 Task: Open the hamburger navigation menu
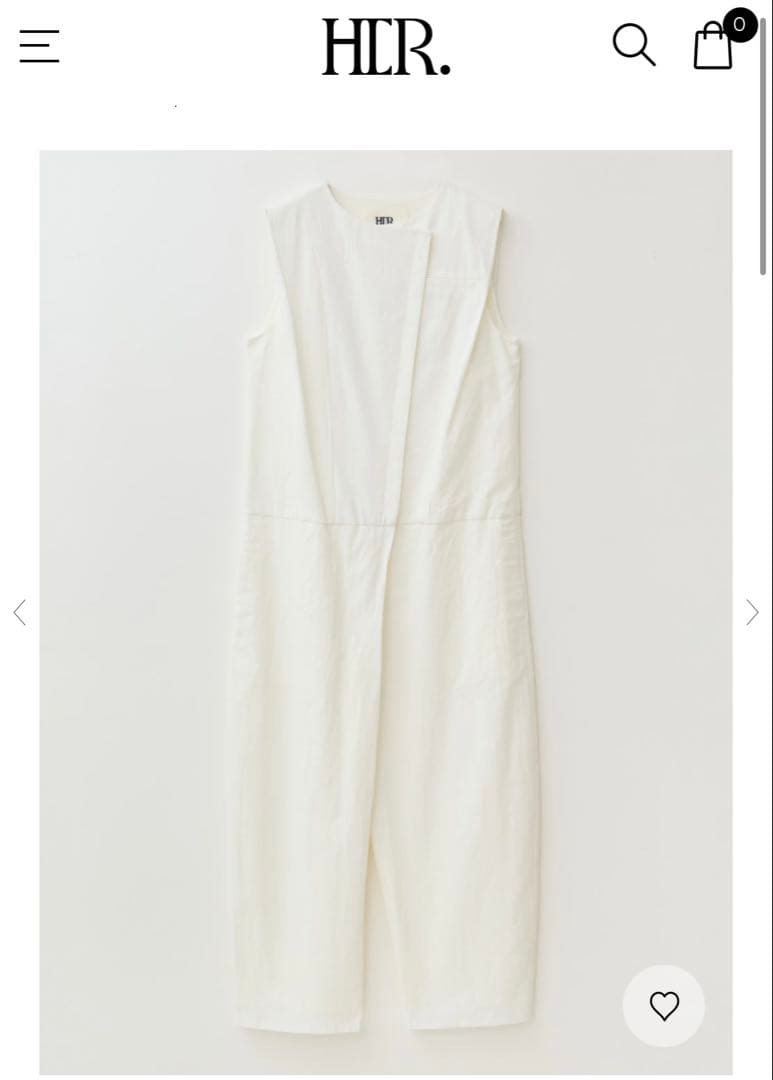pyautogui.click(x=40, y=46)
